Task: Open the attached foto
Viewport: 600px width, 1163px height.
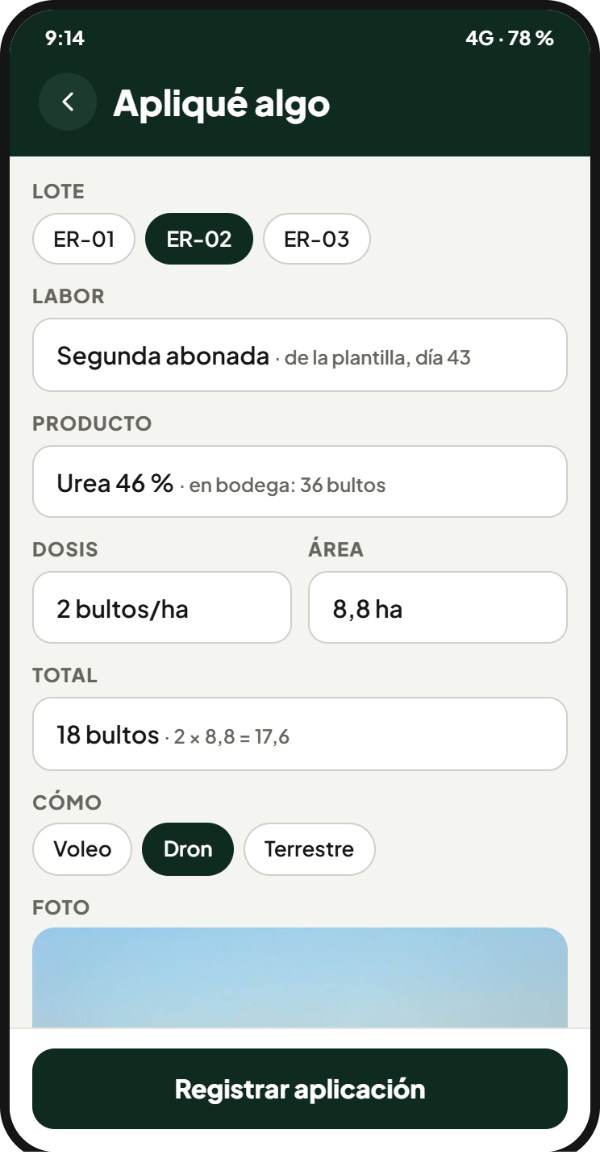Action: pos(300,978)
